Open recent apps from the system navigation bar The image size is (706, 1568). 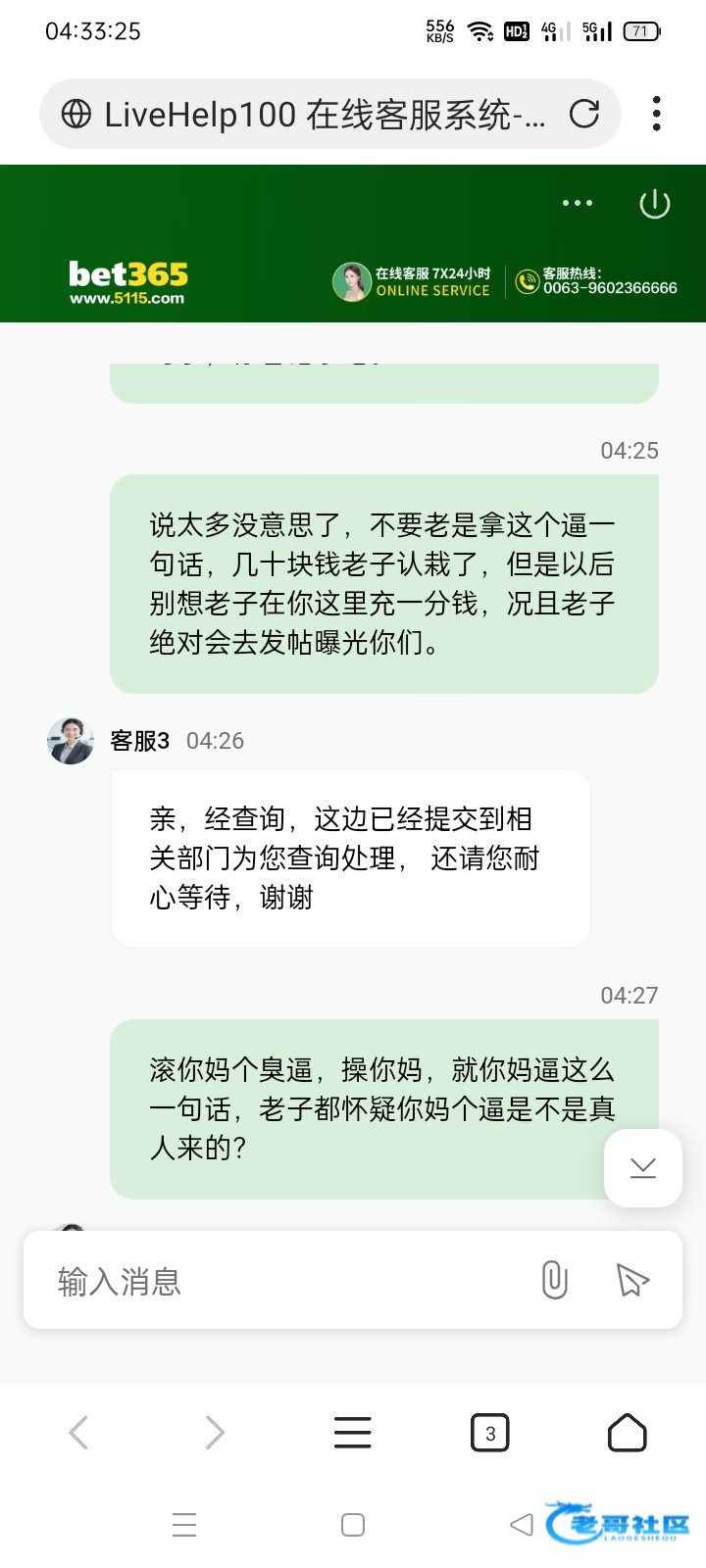coord(184,1525)
